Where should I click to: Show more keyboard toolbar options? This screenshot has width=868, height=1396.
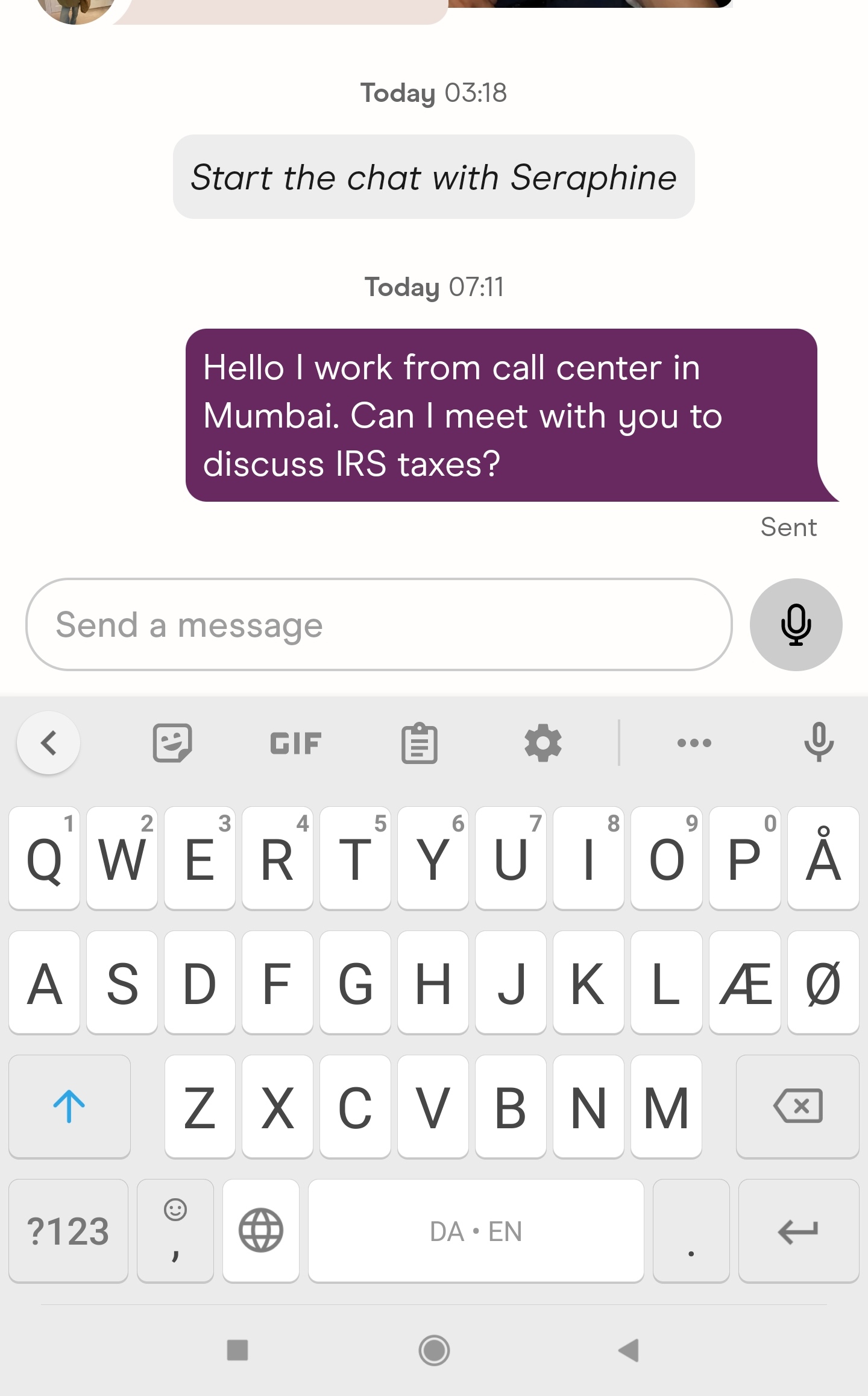click(694, 743)
